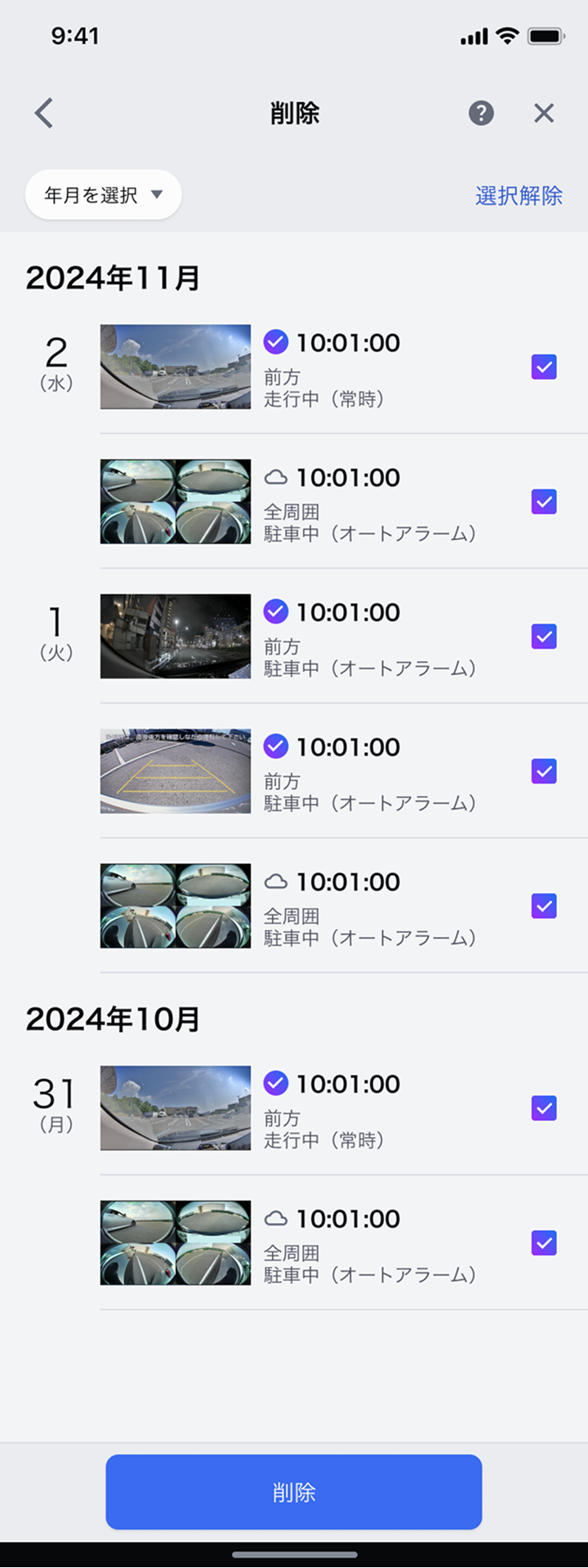Image resolution: width=588 pixels, height=1568 pixels.
Task: Uncheck the November 2 全周囲 recording
Action: coord(544,502)
